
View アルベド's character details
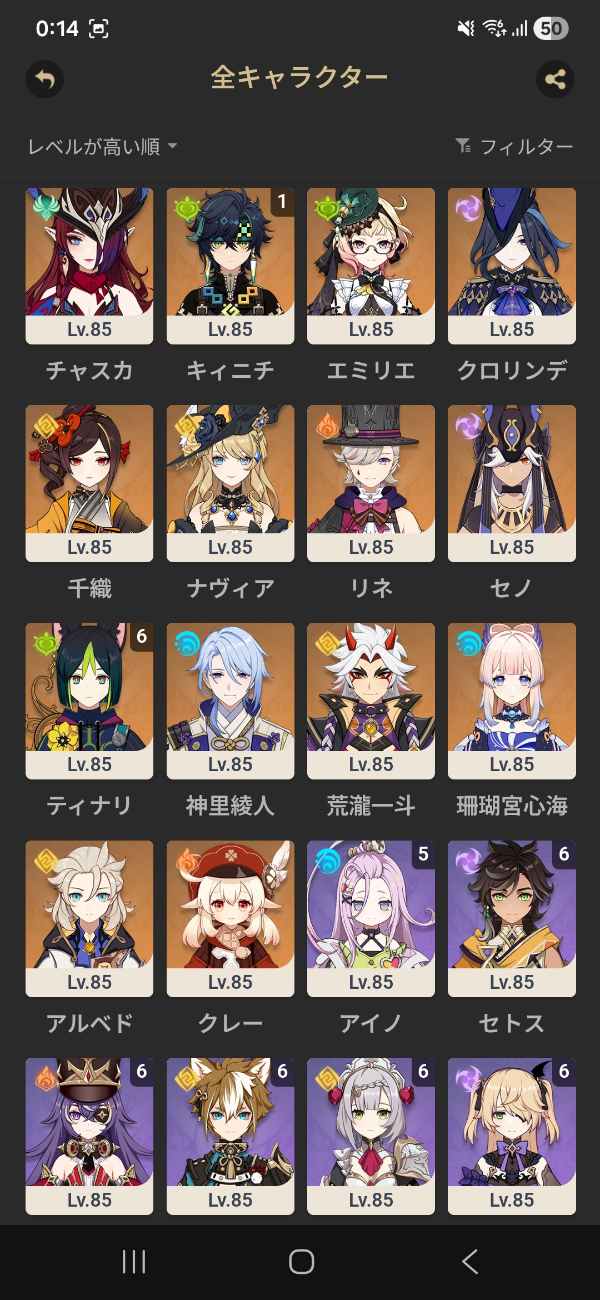pyautogui.click(x=89, y=918)
